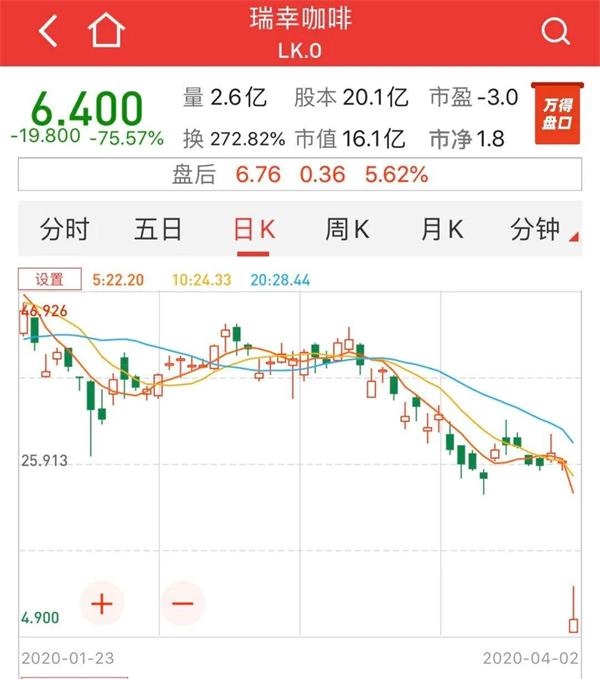Zoom in the K-line chart with plus
The image size is (600, 679).
[x=102, y=603]
